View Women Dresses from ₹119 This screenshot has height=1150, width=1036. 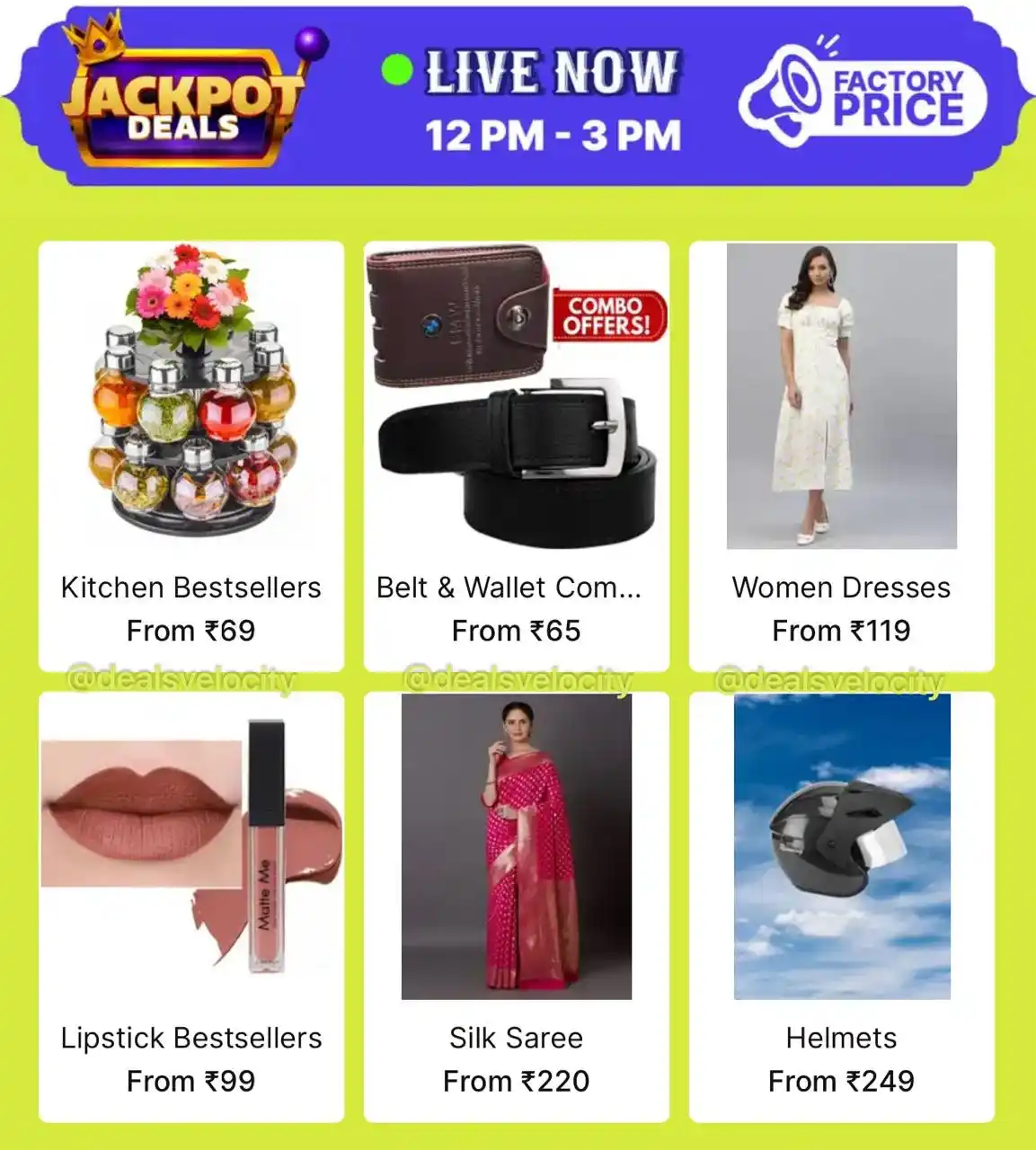coord(841,456)
